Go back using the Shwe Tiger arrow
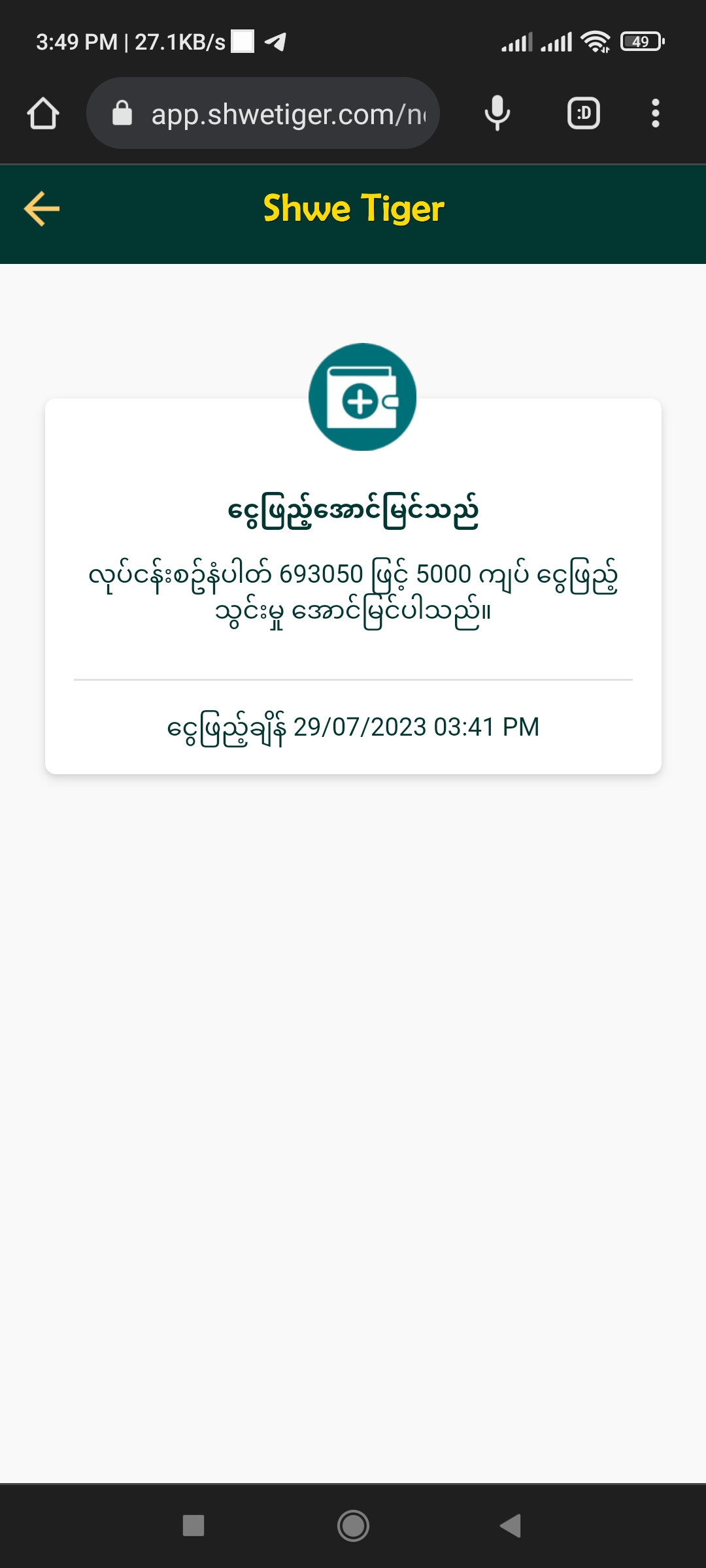706x1568 pixels. (x=42, y=209)
